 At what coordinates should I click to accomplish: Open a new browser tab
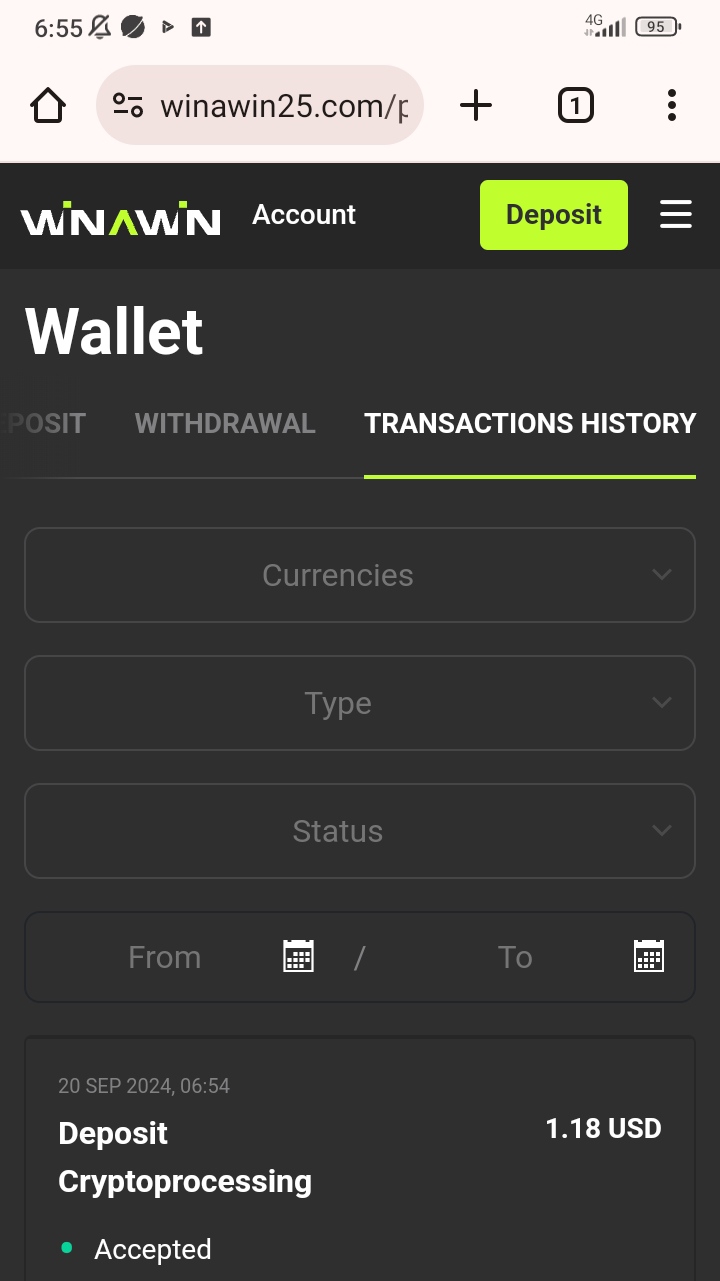pyautogui.click(x=476, y=105)
